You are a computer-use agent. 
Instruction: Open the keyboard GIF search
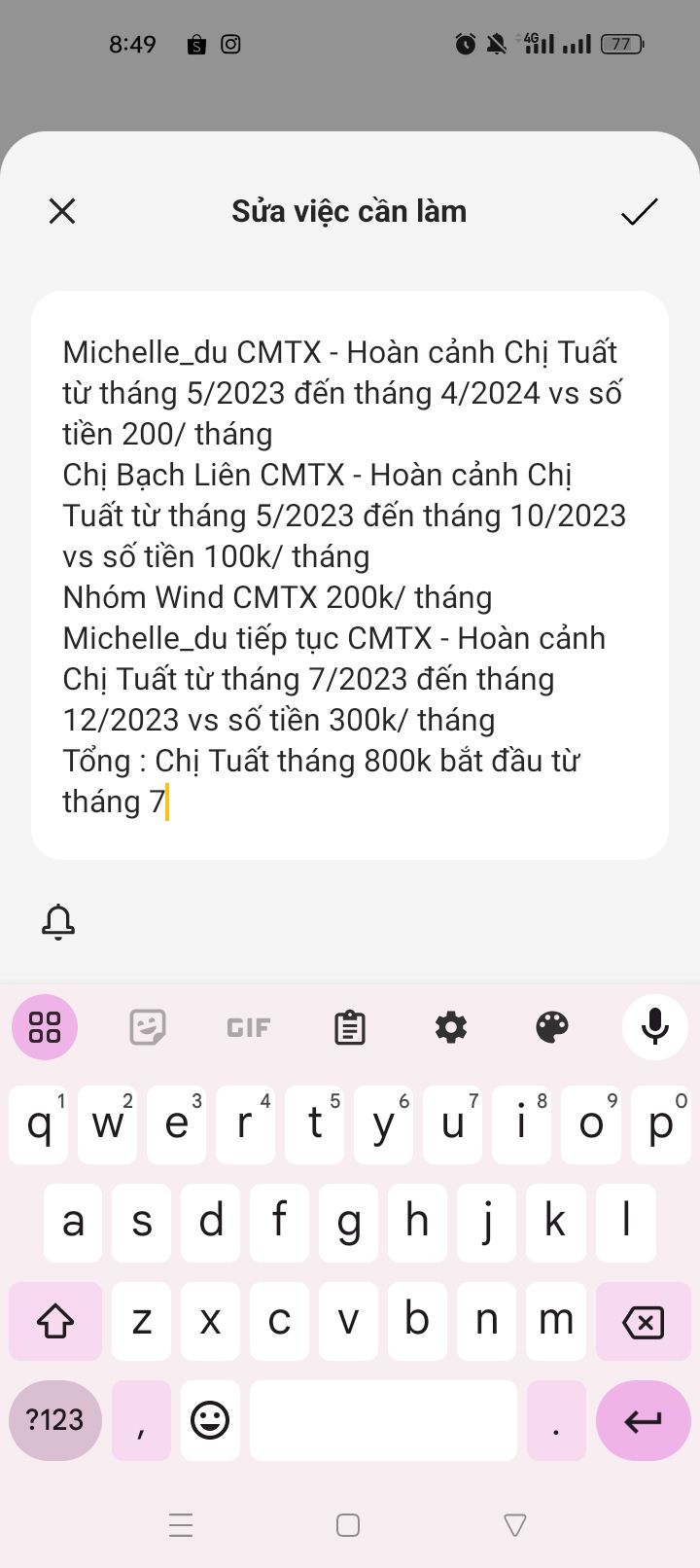point(248,1028)
